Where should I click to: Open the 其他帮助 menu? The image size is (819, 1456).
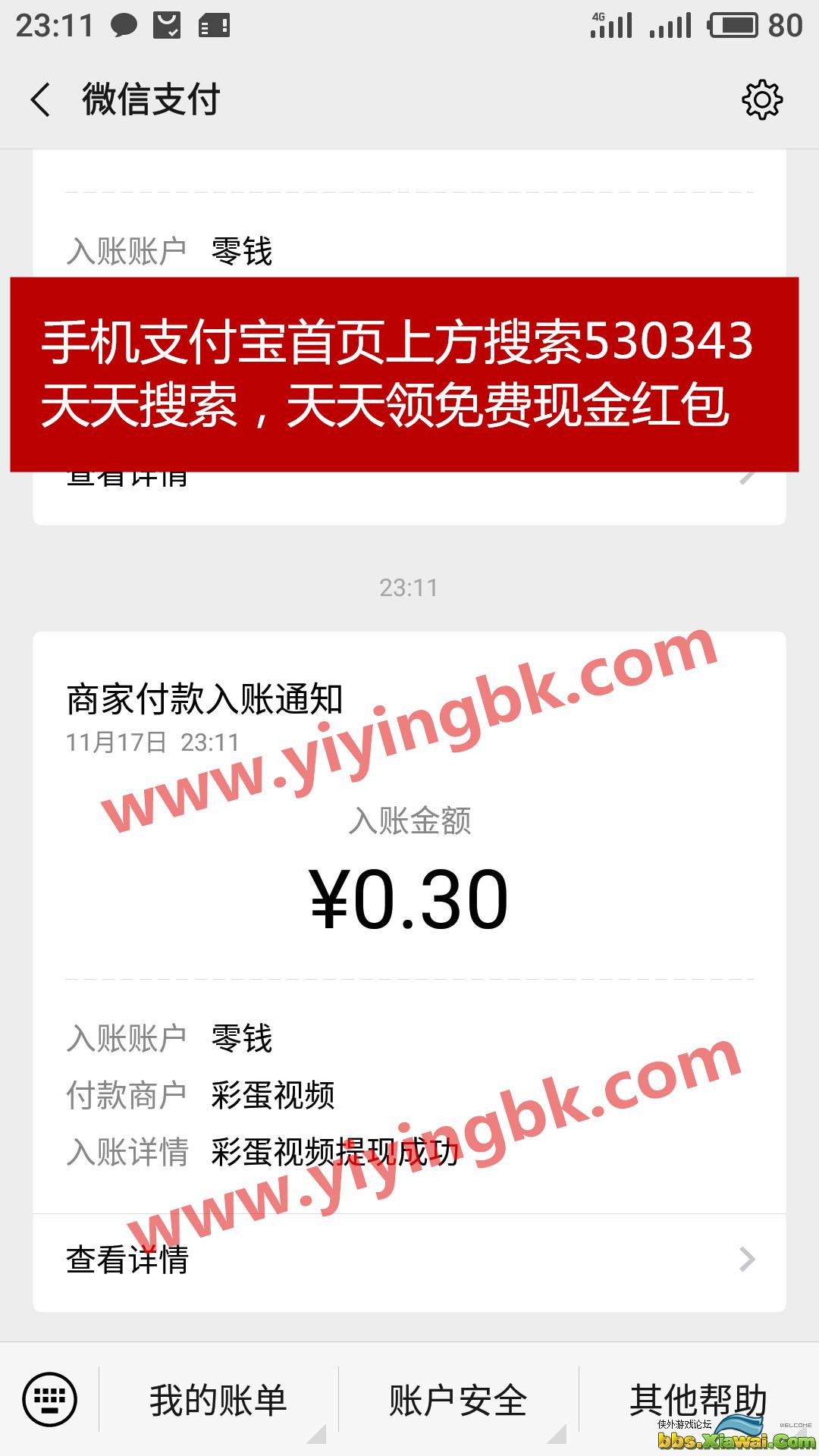point(698,1400)
